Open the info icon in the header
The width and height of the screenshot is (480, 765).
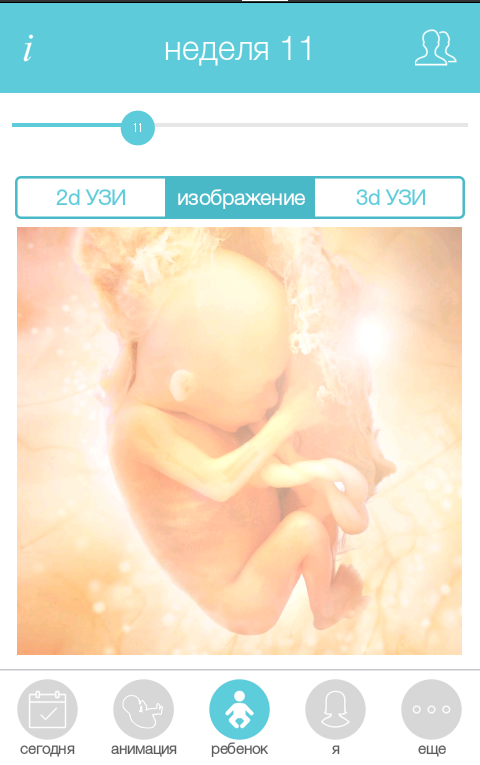coord(28,48)
